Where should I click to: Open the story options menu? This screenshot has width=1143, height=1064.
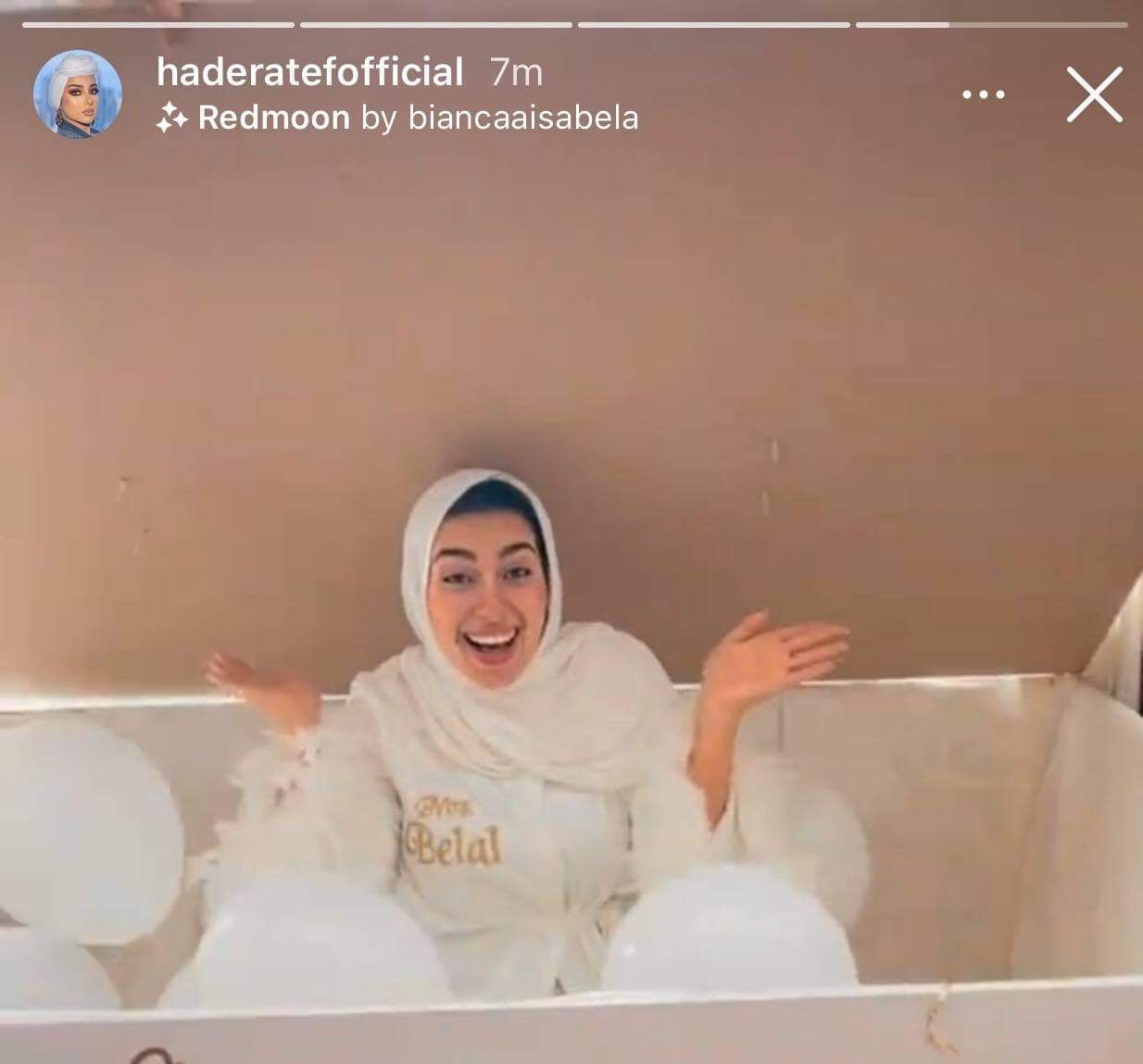click(x=983, y=94)
